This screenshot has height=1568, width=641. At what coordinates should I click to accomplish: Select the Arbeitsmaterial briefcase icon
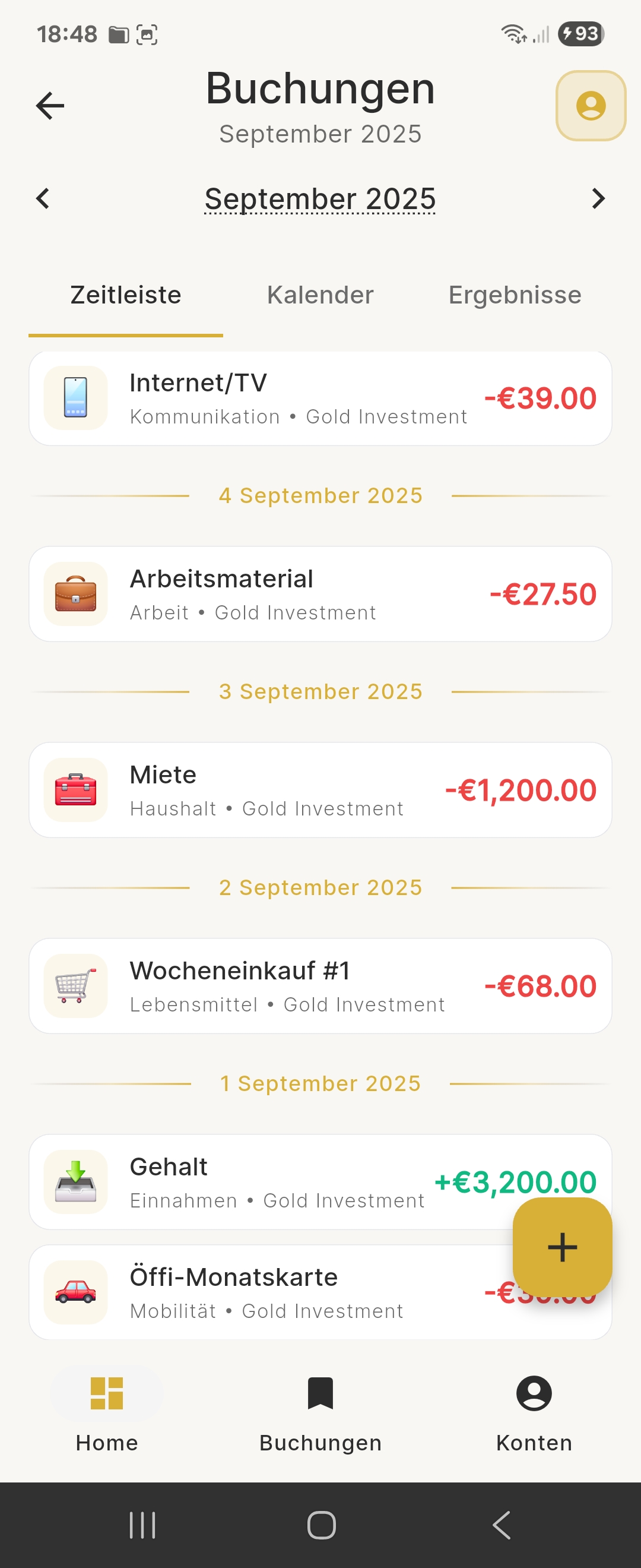click(x=75, y=594)
